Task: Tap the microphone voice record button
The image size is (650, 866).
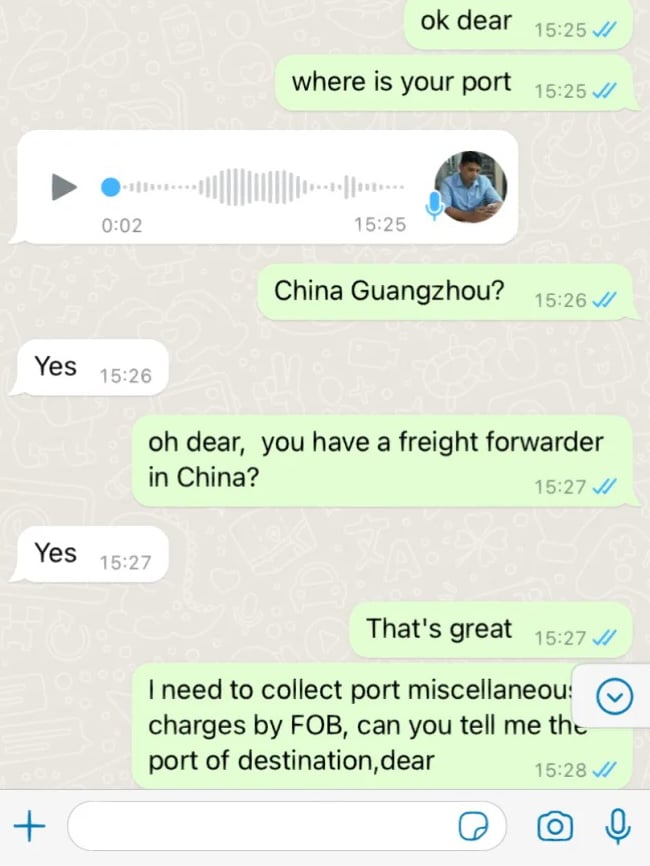Action: [x=619, y=826]
